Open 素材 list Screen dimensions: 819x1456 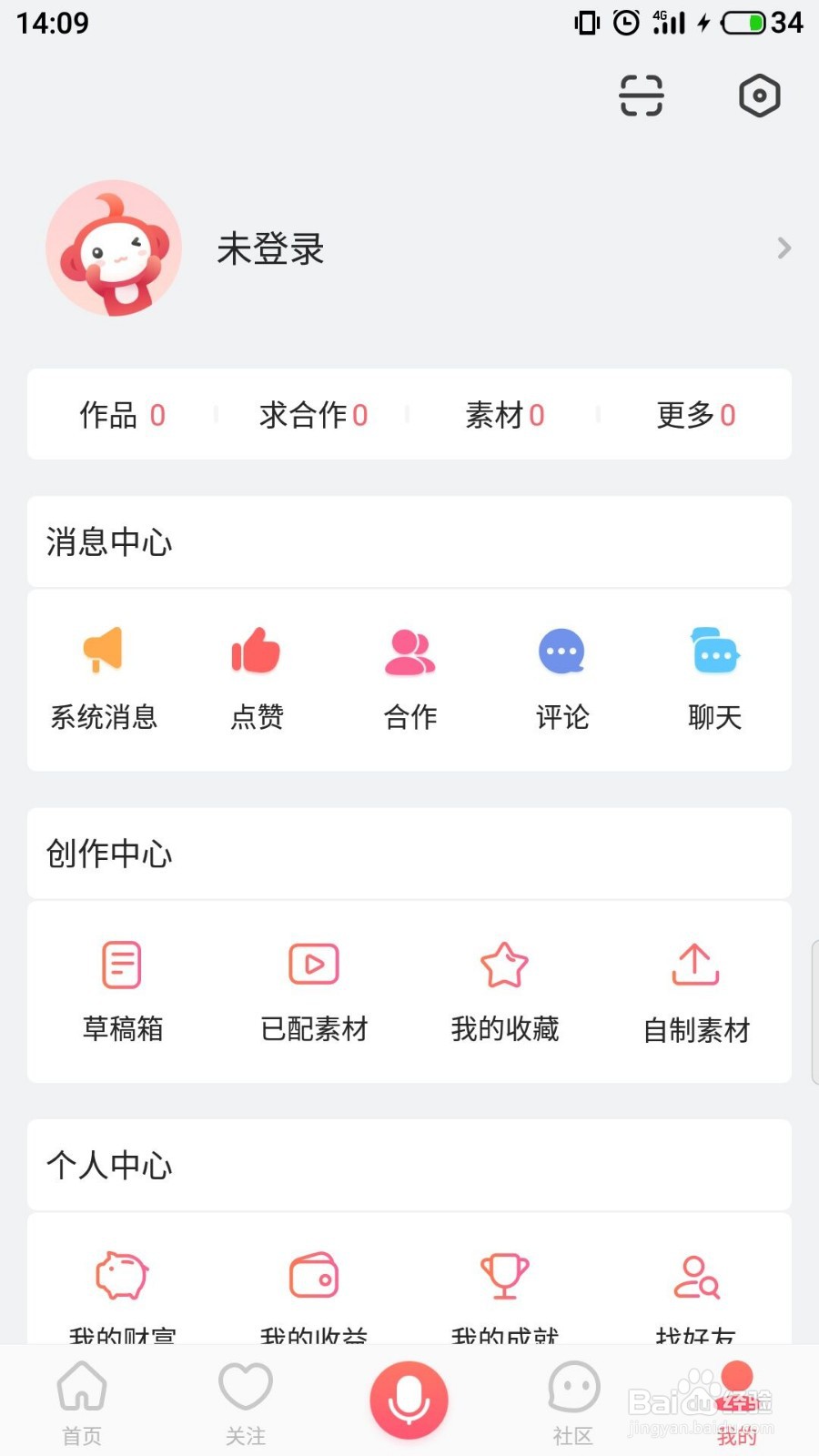tap(504, 415)
